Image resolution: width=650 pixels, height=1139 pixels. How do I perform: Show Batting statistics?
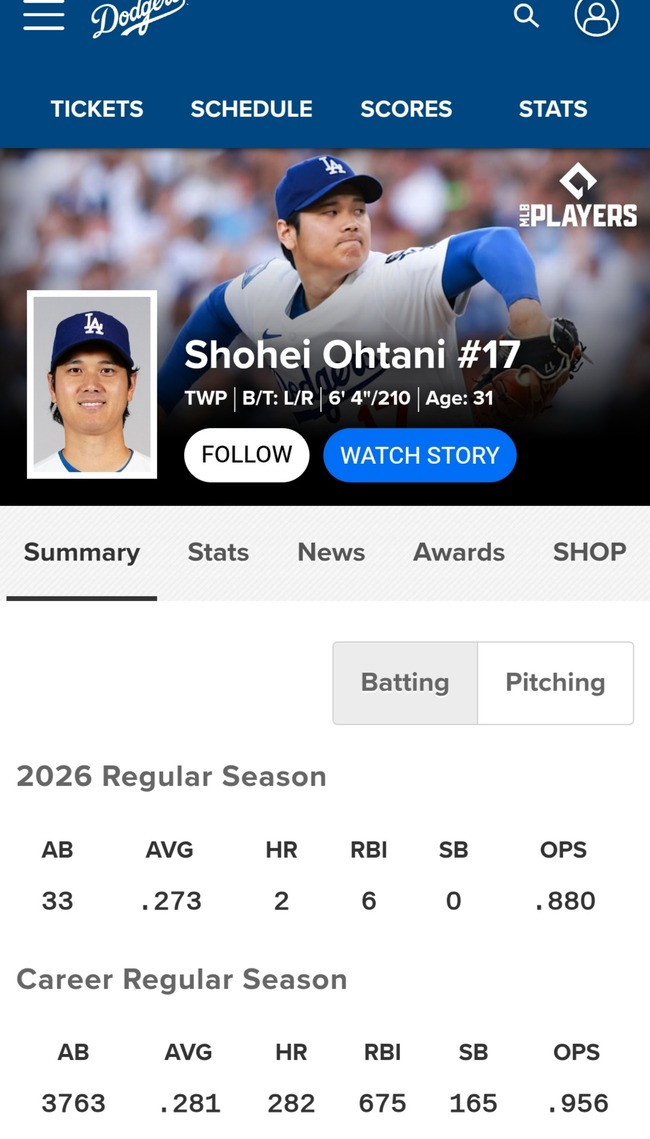point(405,683)
